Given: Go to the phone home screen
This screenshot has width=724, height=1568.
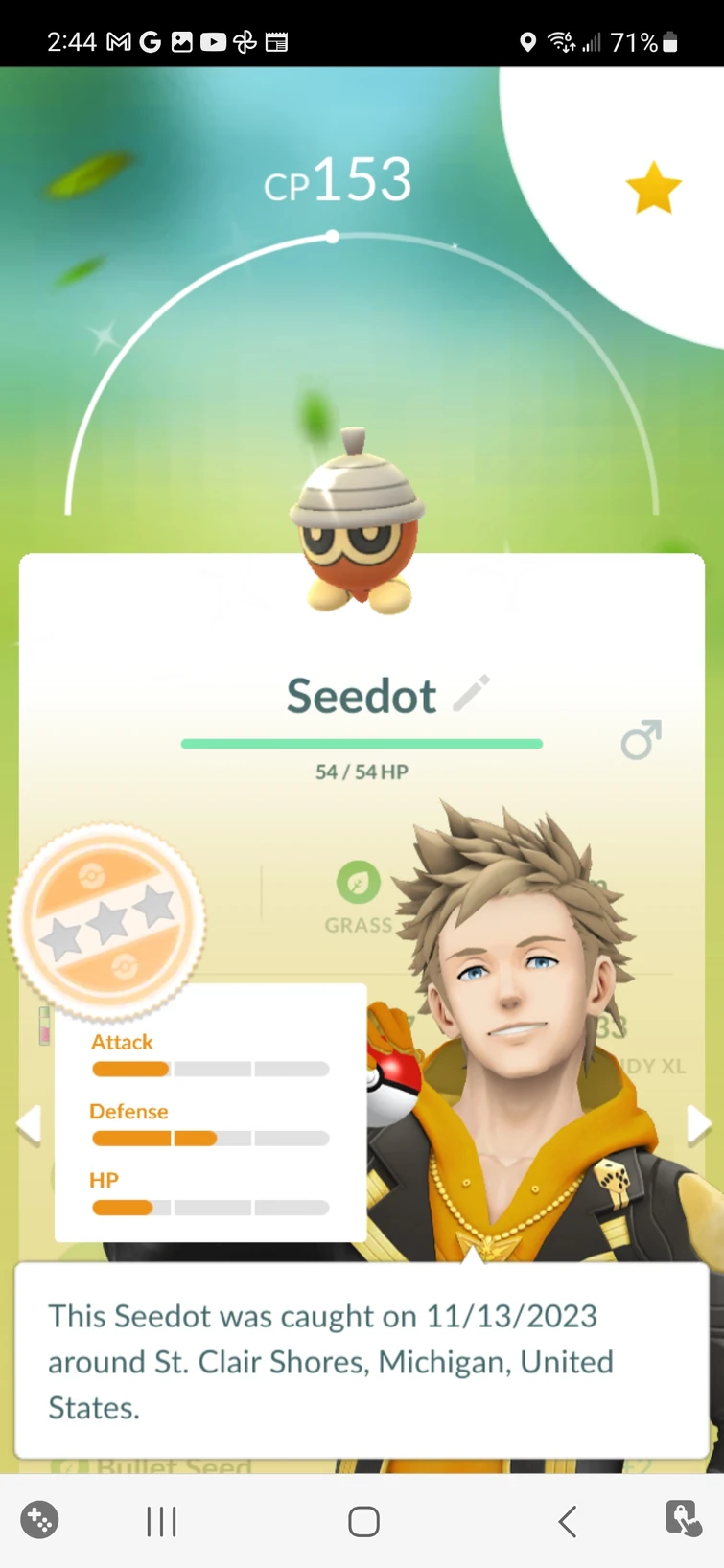Looking at the screenshot, I should pyautogui.click(x=363, y=1520).
